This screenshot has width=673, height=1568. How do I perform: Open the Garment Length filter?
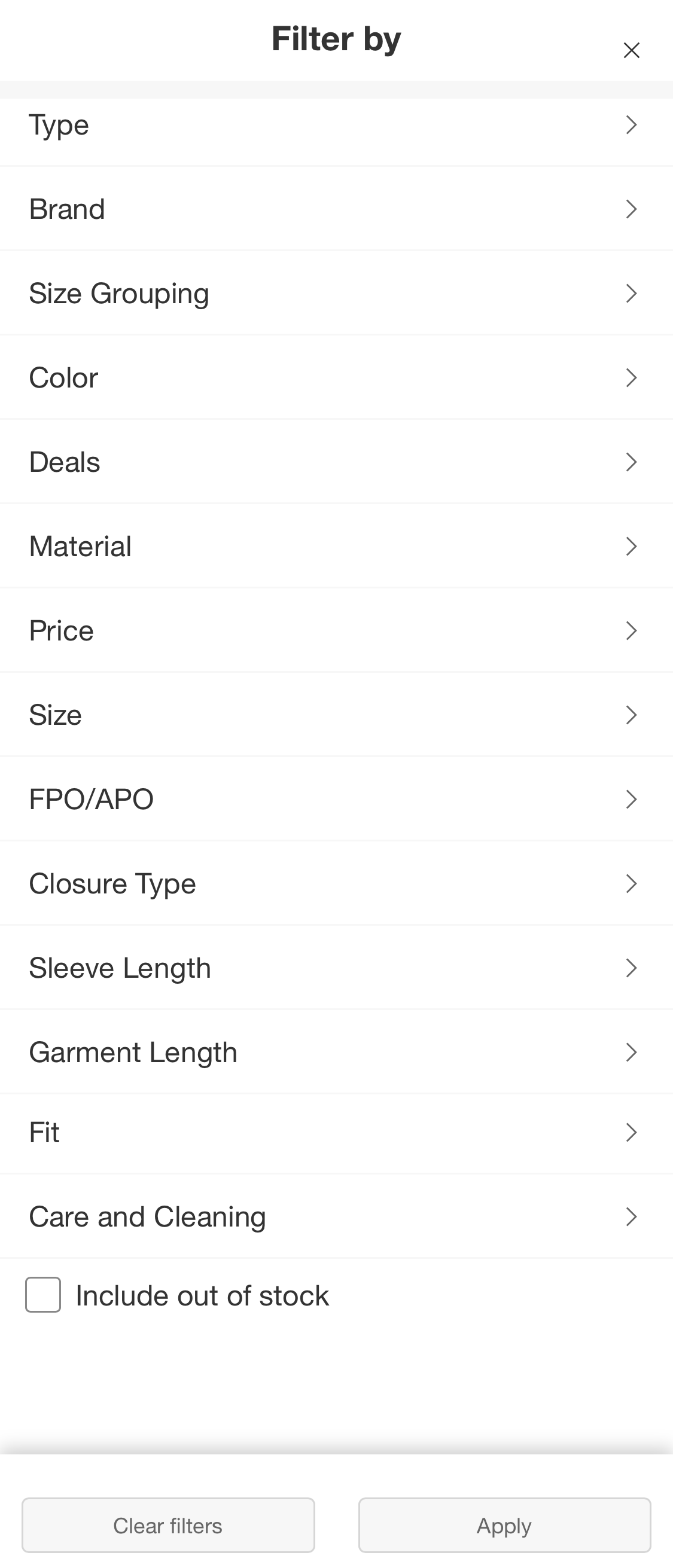(x=336, y=1051)
